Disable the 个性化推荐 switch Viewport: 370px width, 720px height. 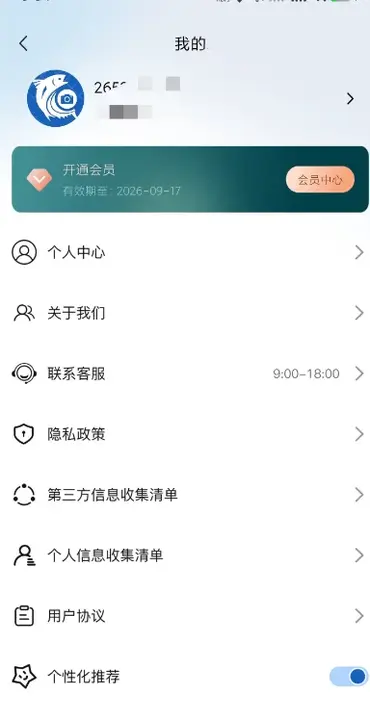(x=348, y=676)
